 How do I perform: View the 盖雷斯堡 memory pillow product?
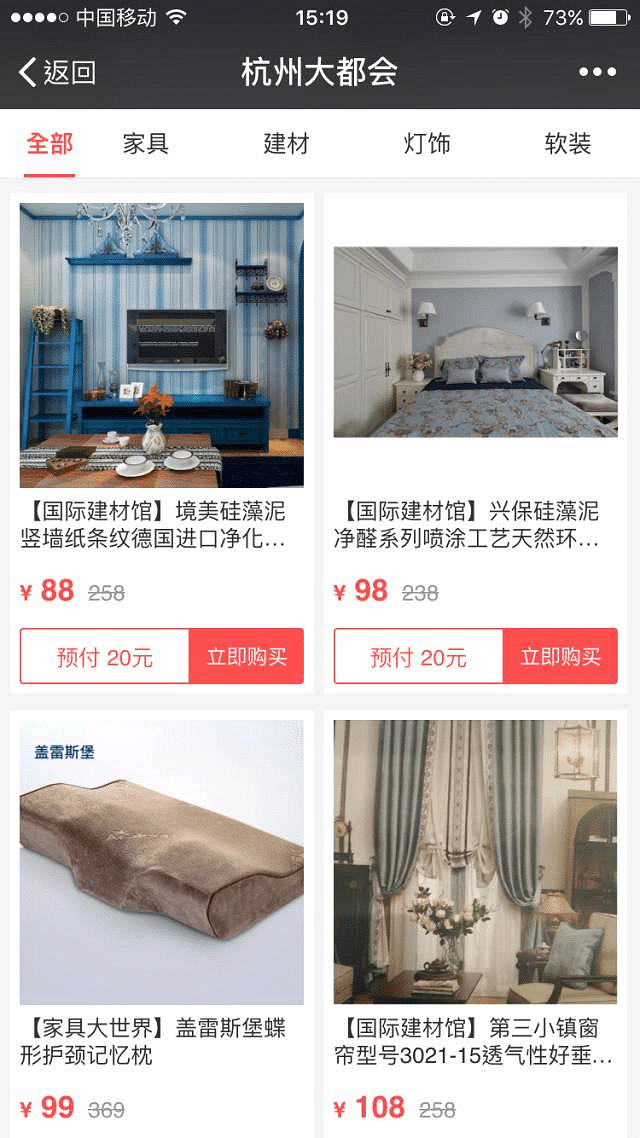tap(162, 862)
